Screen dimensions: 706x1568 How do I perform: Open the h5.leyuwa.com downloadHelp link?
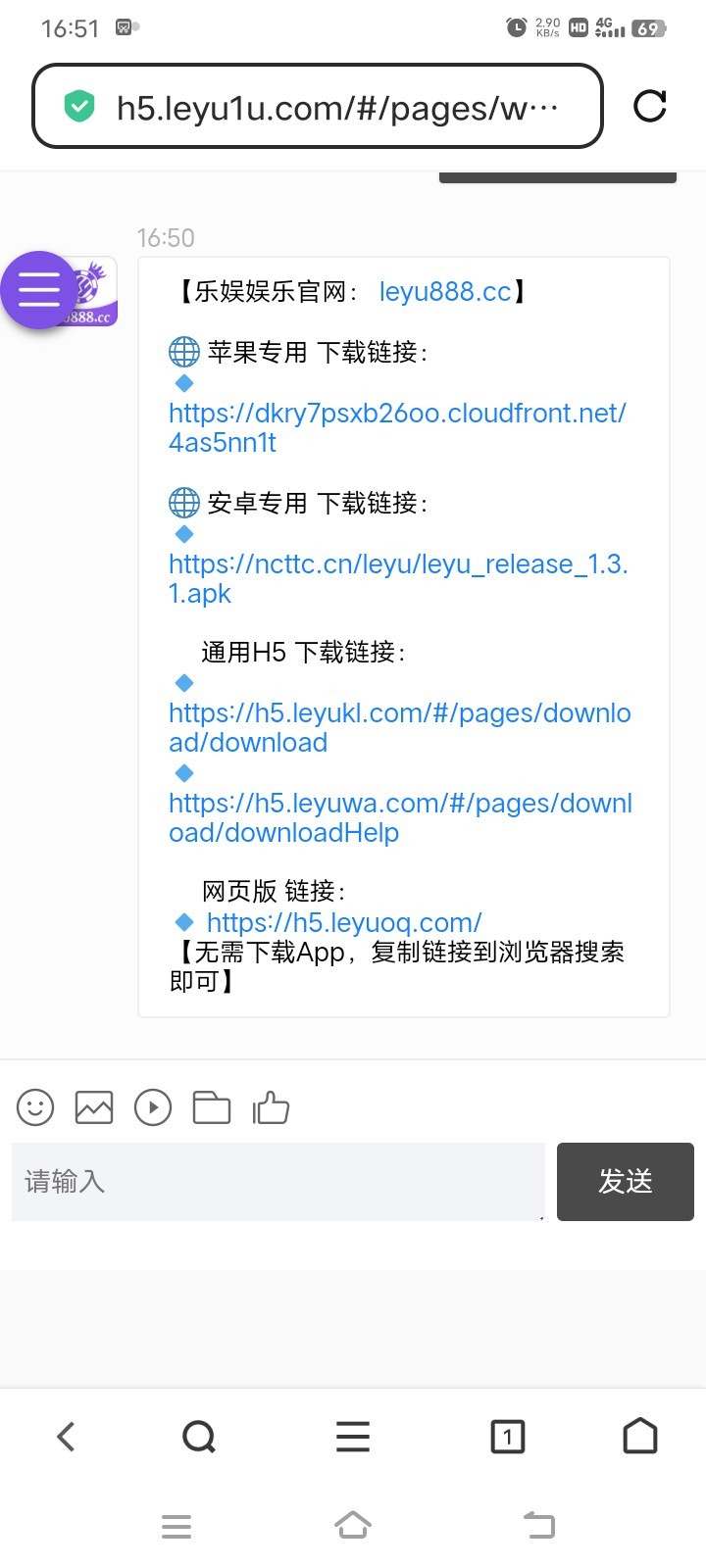tap(399, 817)
